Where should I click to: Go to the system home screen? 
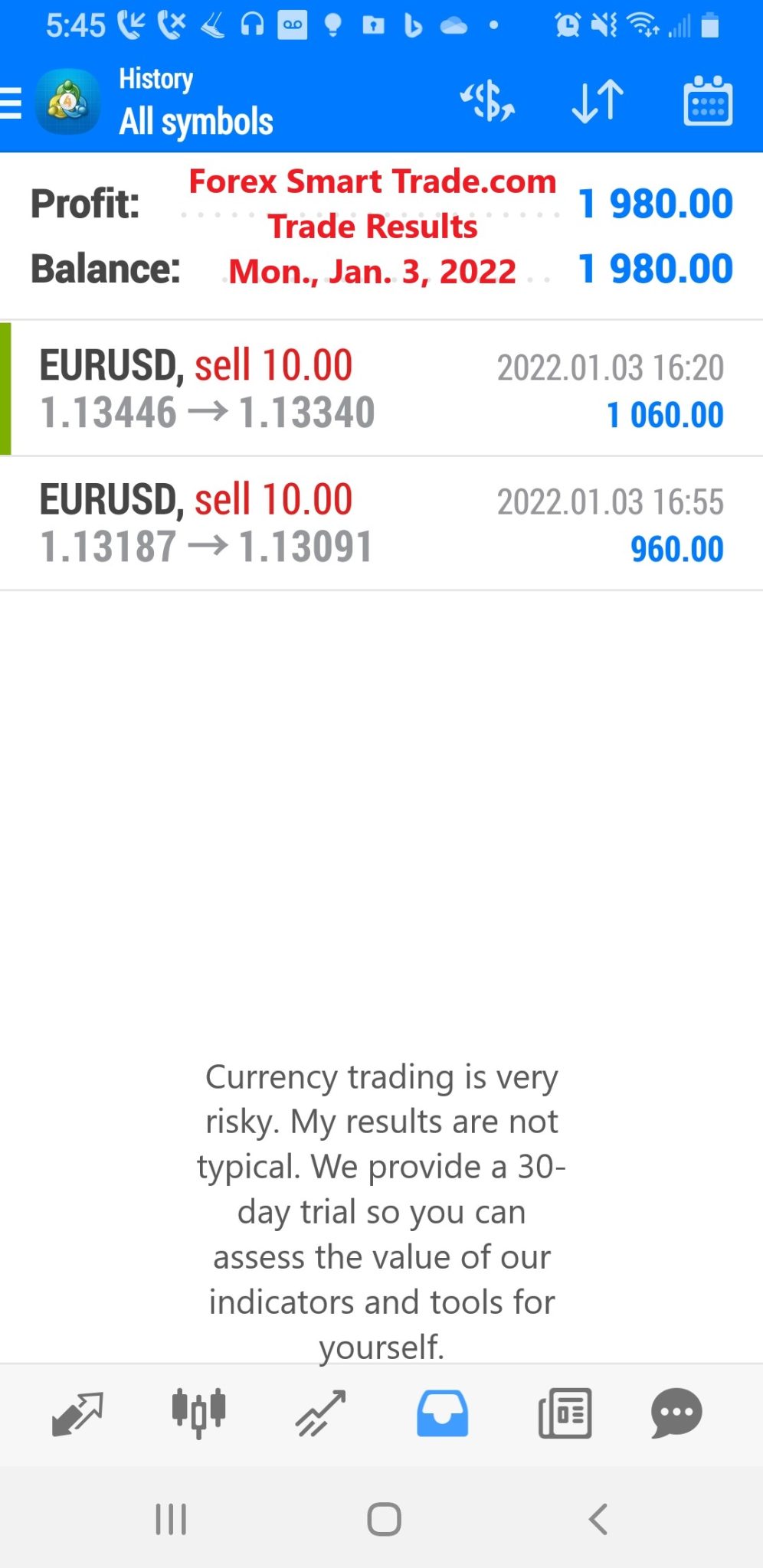384,1519
